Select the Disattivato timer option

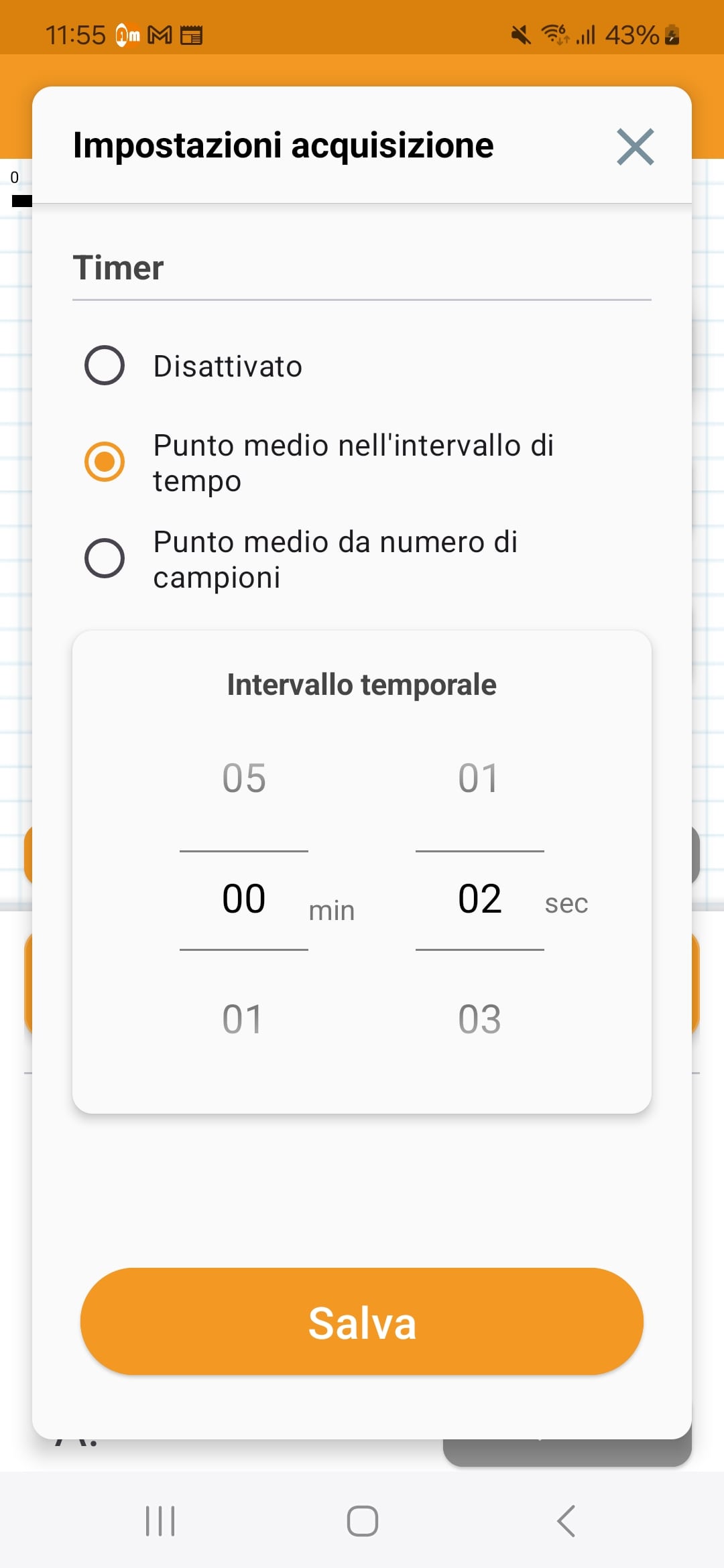(105, 366)
